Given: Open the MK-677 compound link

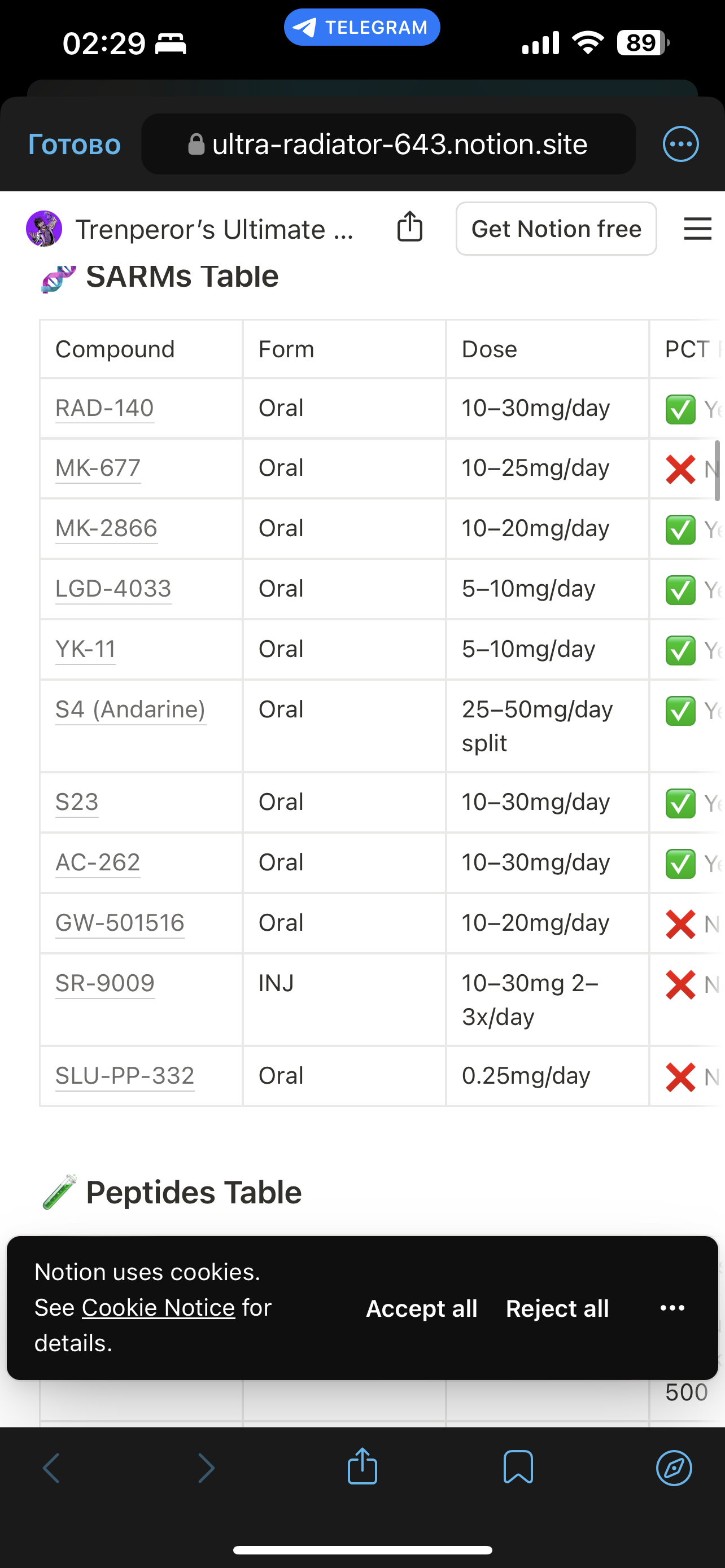Looking at the screenshot, I should click(98, 468).
